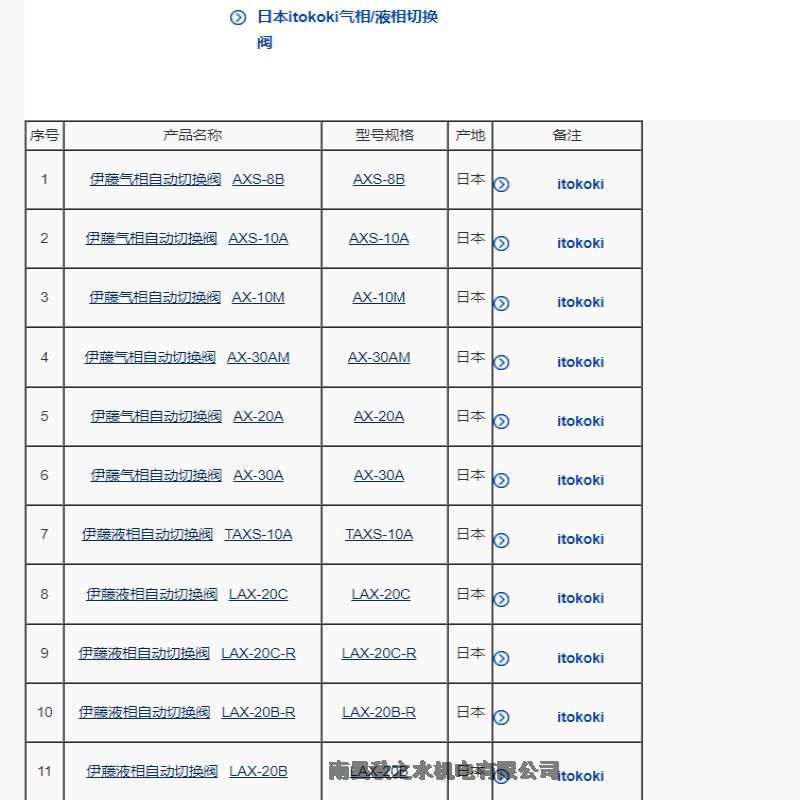
Task: Tap LAX-20B-R in the 型号规格 column
Action: [379, 713]
